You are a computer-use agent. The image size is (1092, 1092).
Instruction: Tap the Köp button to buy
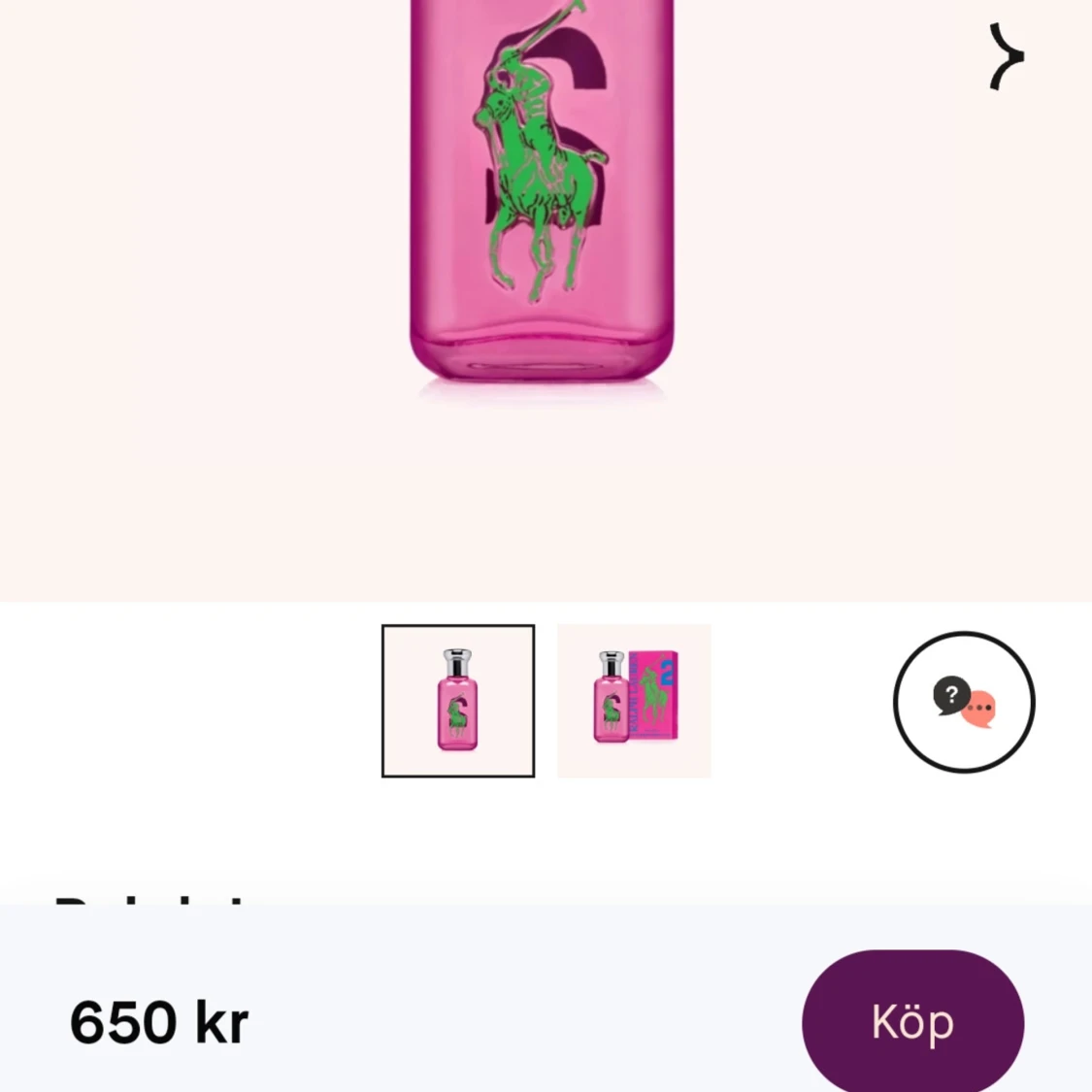[912, 1022]
